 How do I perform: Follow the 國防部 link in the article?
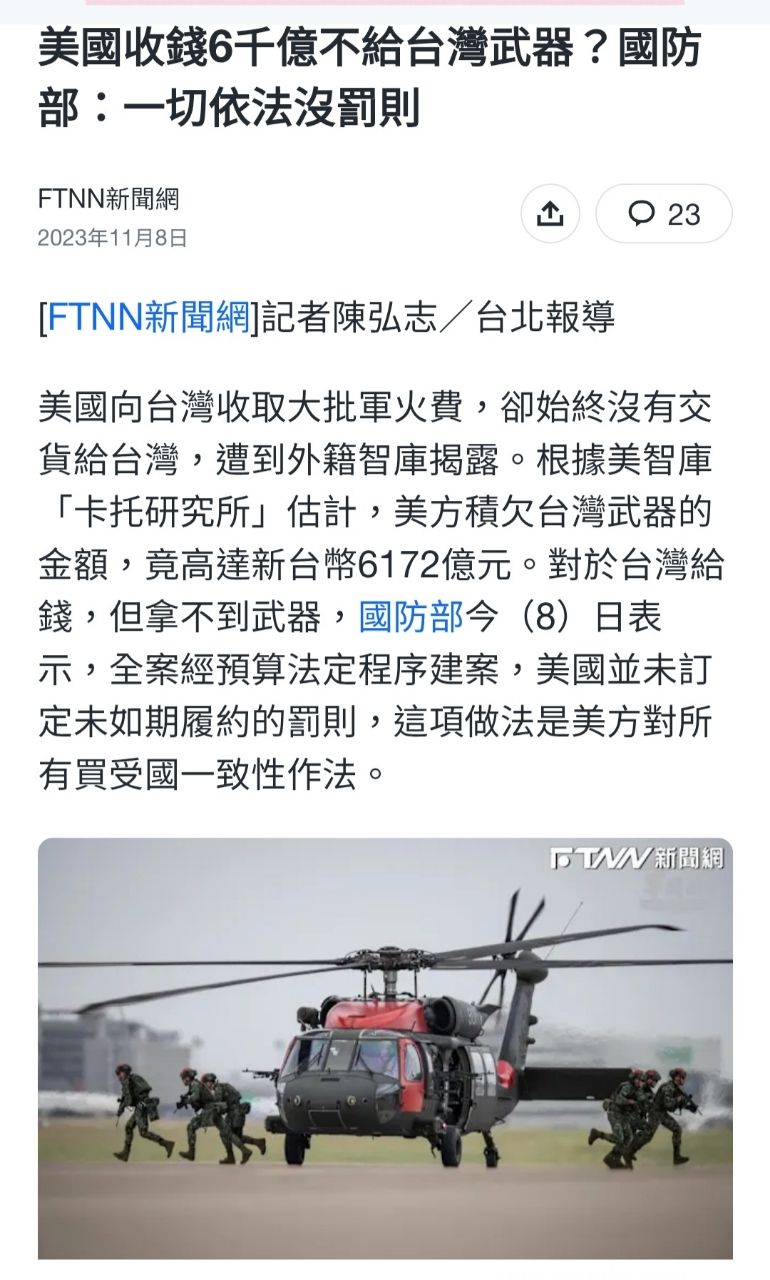click(411, 617)
